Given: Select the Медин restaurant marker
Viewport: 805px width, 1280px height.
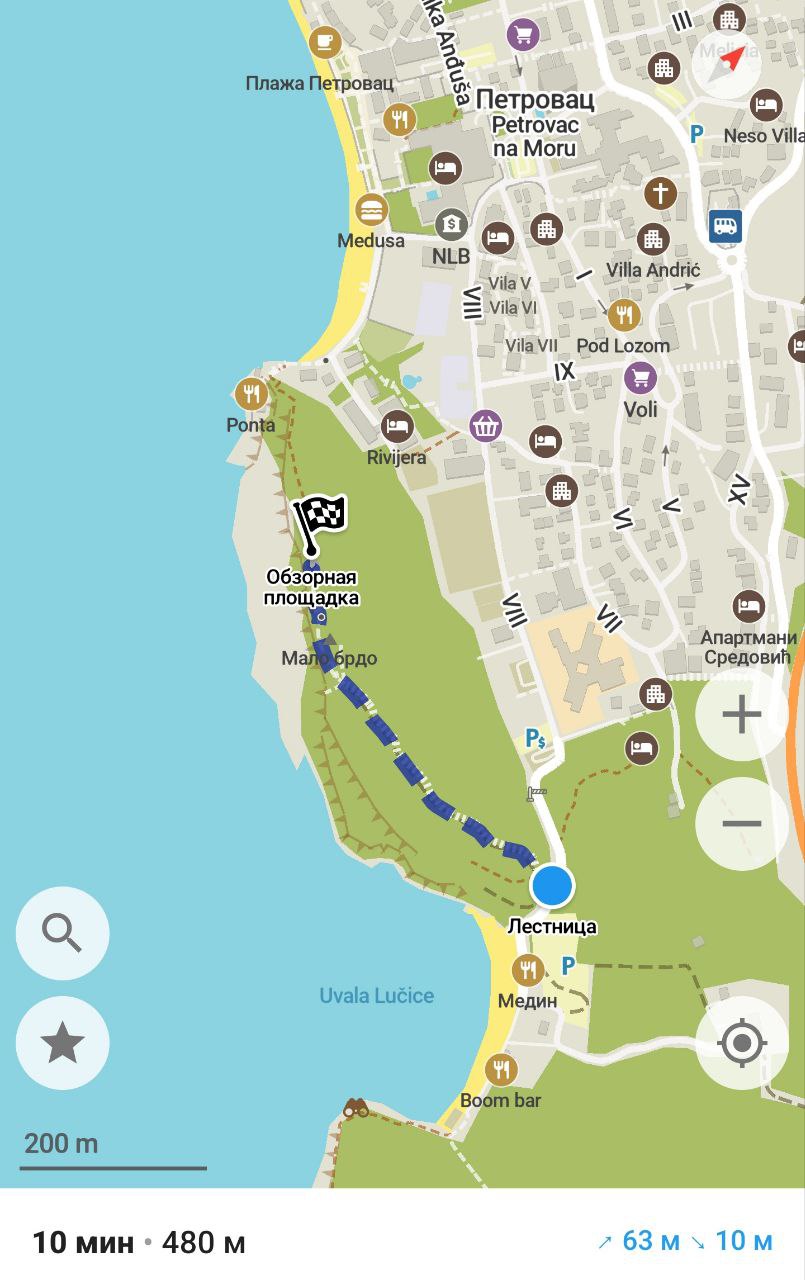Looking at the screenshot, I should (x=527, y=969).
